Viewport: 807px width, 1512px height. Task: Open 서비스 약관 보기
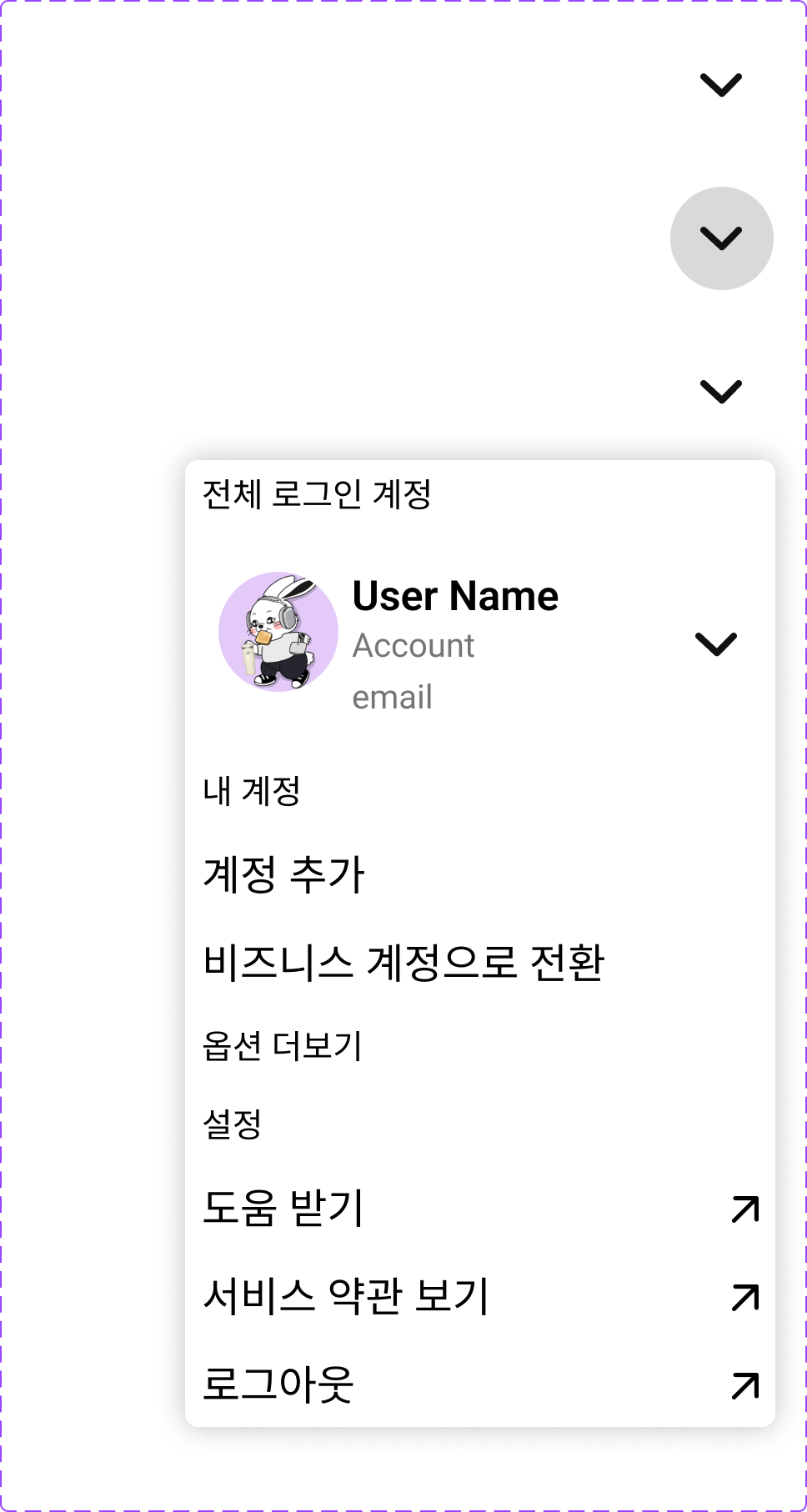click(480, 1296)
